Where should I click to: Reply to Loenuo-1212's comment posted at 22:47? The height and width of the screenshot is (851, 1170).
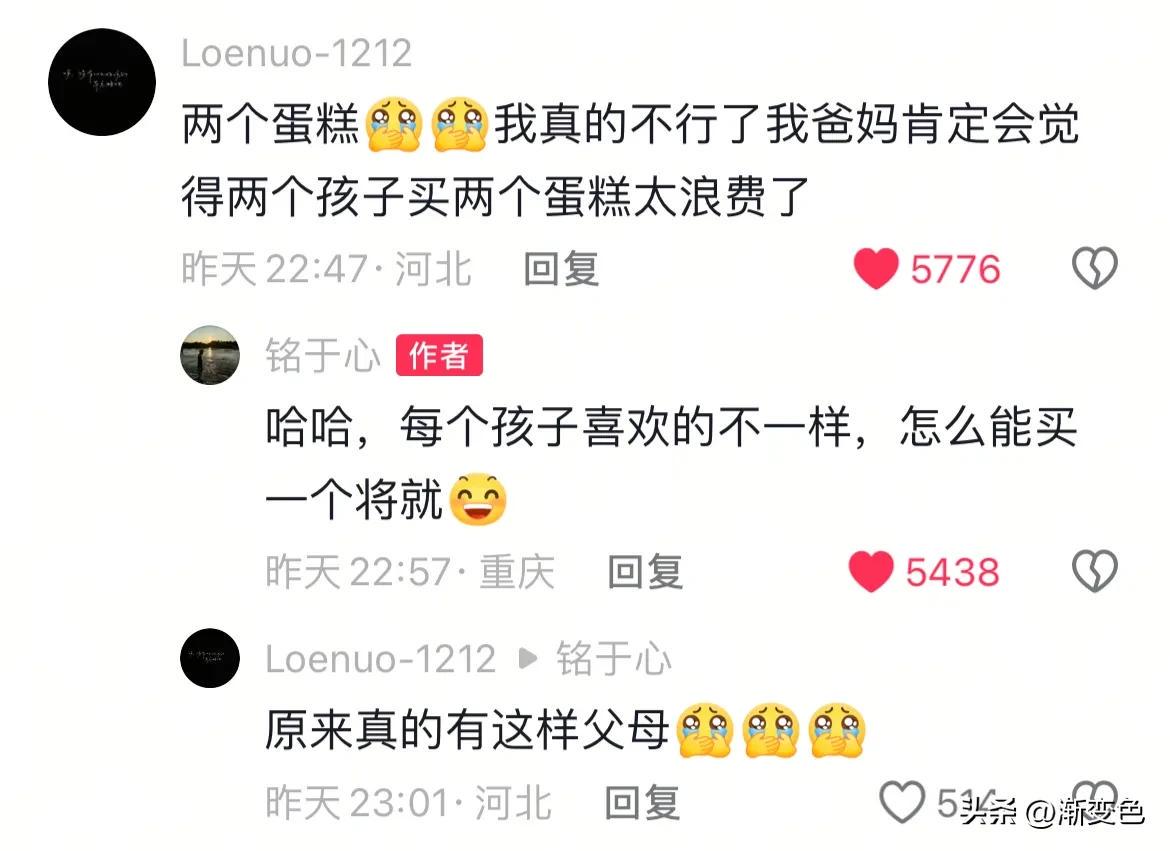point(561,269)
